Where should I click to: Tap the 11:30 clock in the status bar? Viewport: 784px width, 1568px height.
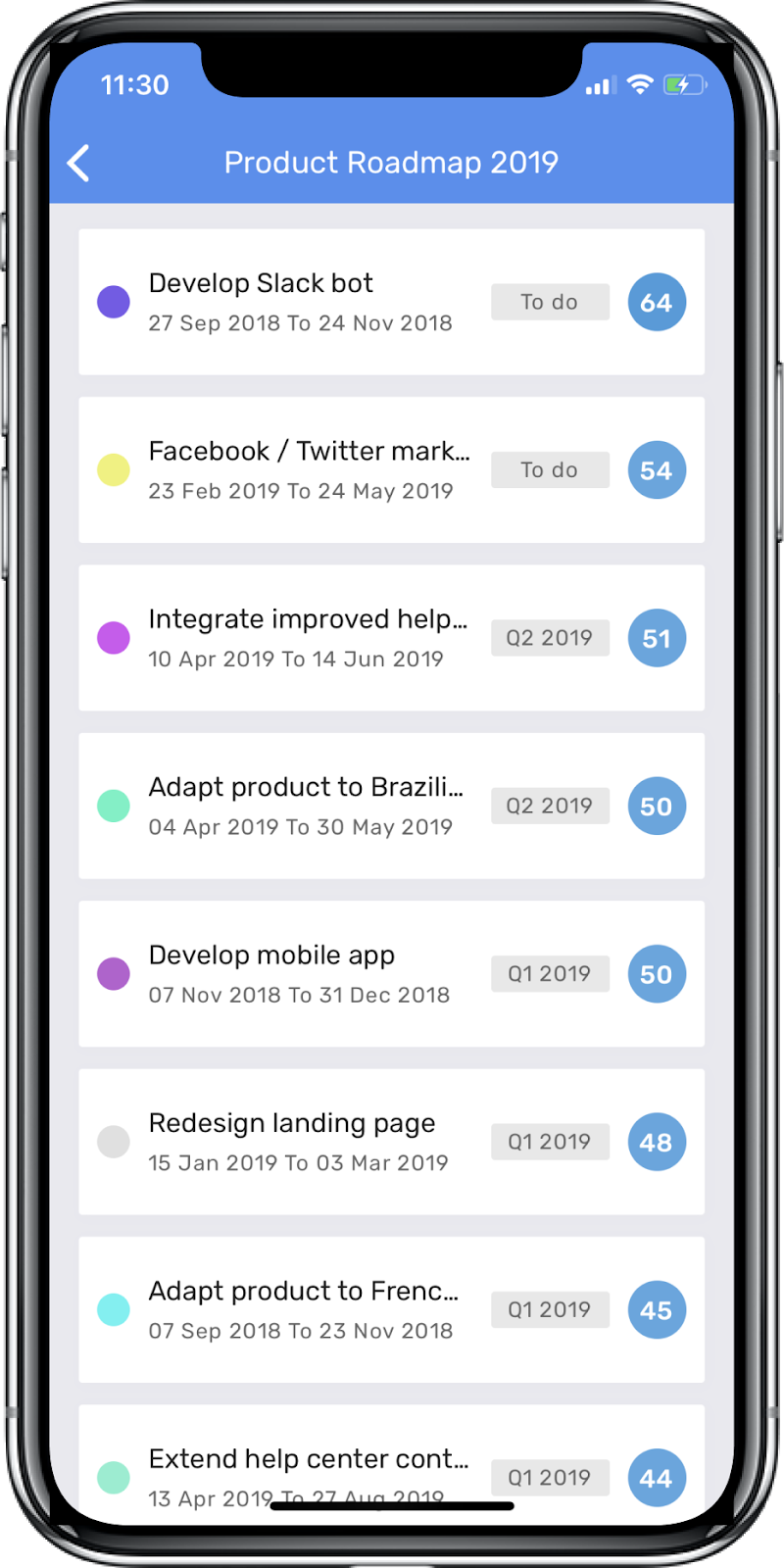pos(135,86)
